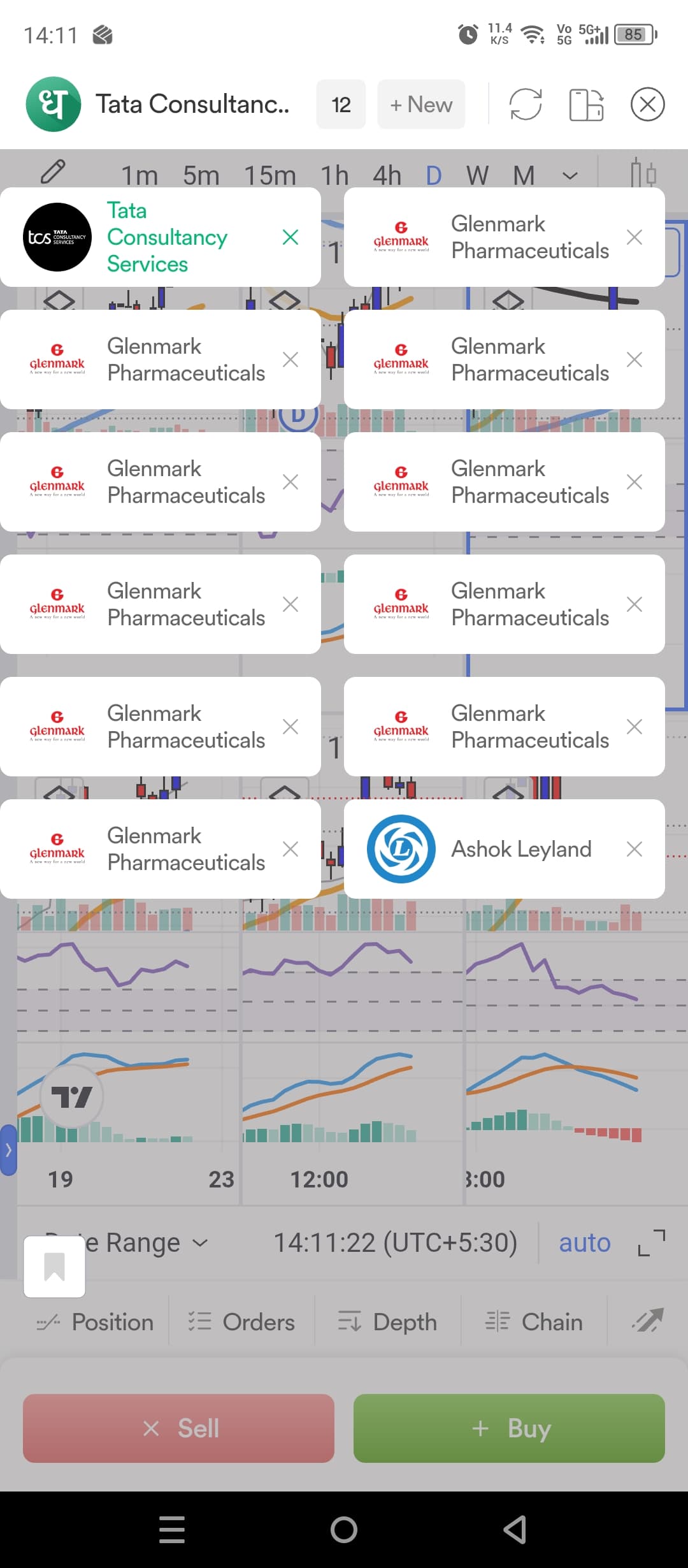
Task: Open the Position tab
Action: (x=96, y=1322)
